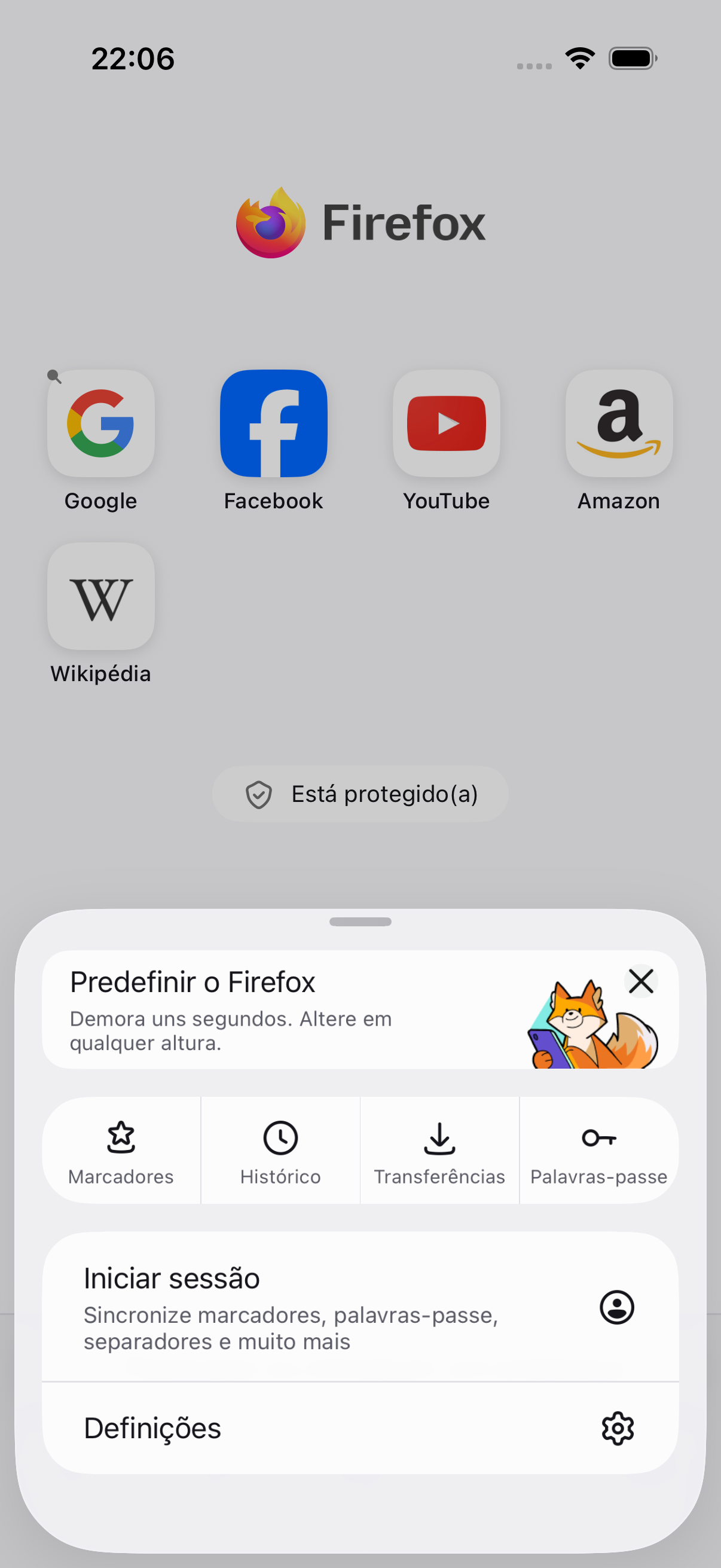The width and height of the screenshot is (721, 1568).
Task: Open Palavras-passe
Action: [598, 1150]
